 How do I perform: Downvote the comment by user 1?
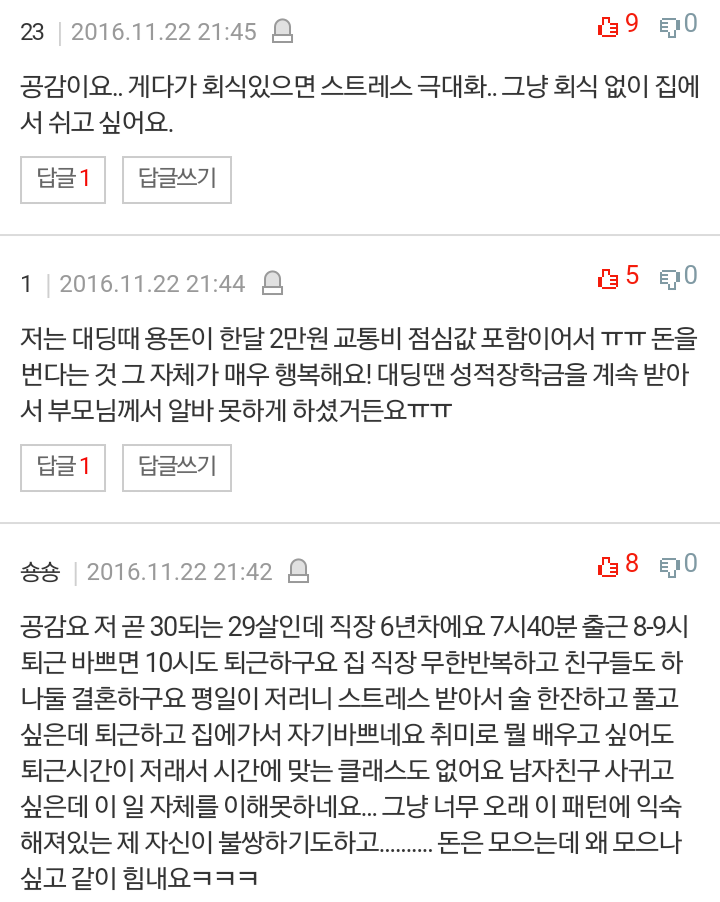point(670,278)
